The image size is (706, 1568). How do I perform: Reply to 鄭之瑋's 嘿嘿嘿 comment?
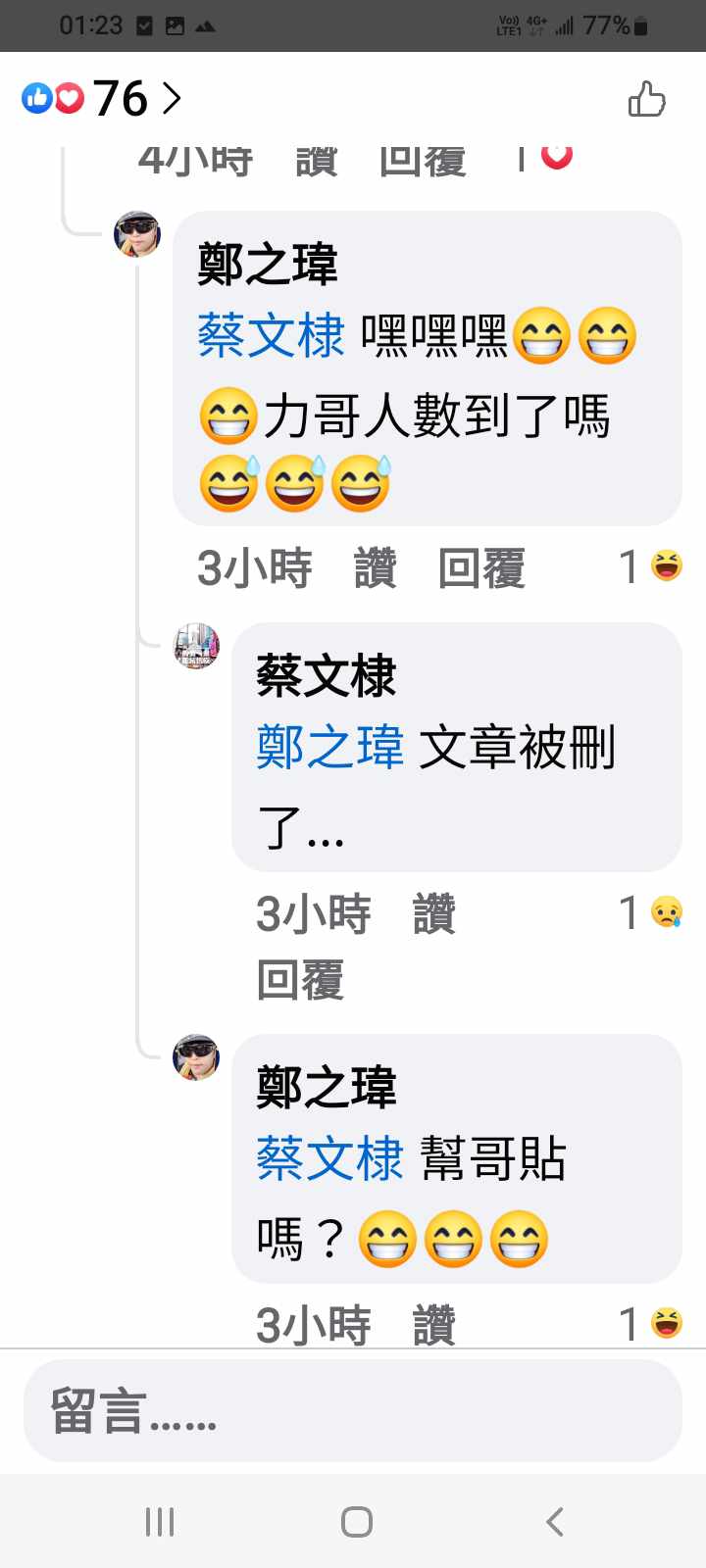(x=481, y=567)
